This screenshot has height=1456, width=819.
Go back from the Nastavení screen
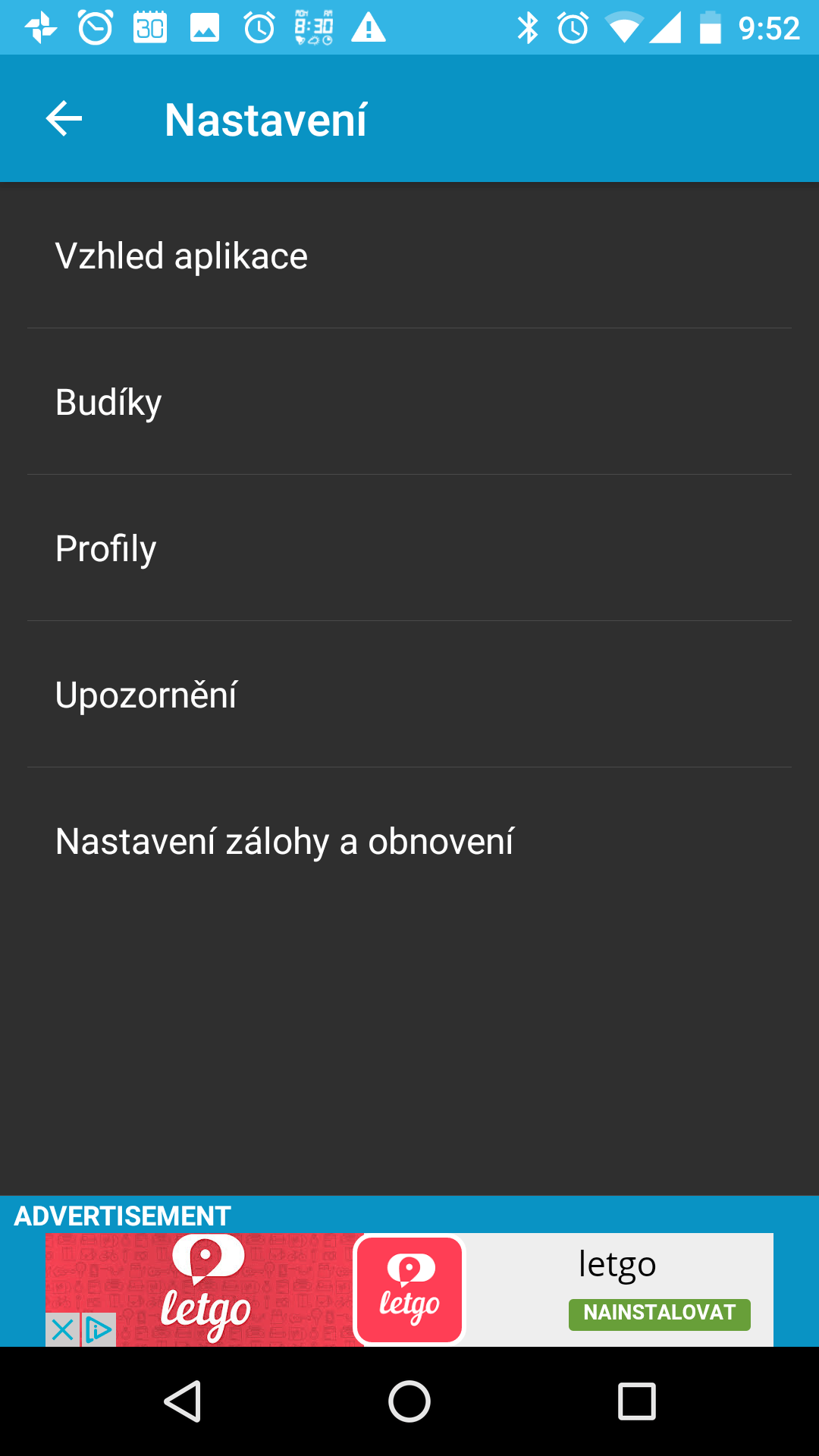click(64, 119)
